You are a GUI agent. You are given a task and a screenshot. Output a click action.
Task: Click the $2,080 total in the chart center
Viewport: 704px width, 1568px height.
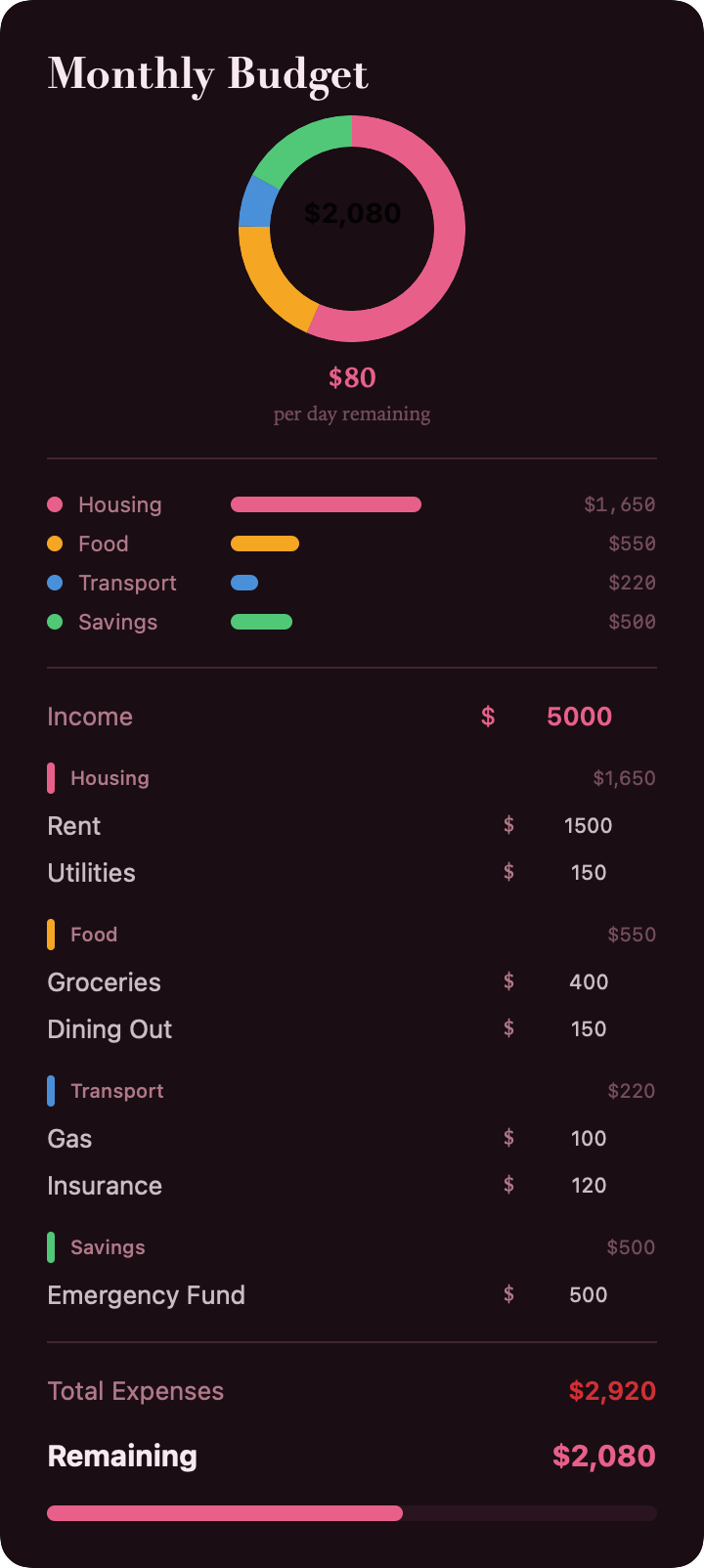[352, 213]
